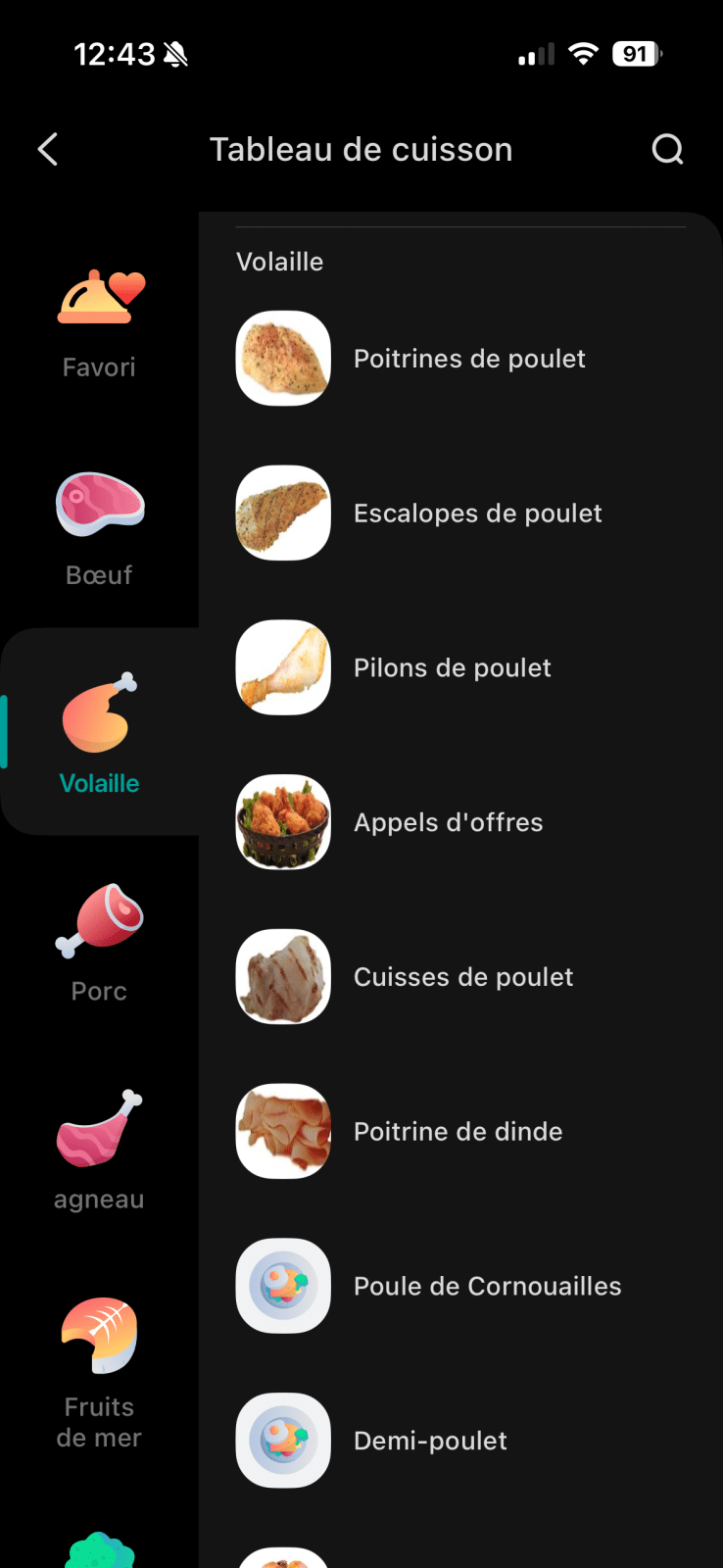This screenshot has height=1568, width=723.
Task: Open Poule de Cornouailles
Action: [x=487, y=1287]
